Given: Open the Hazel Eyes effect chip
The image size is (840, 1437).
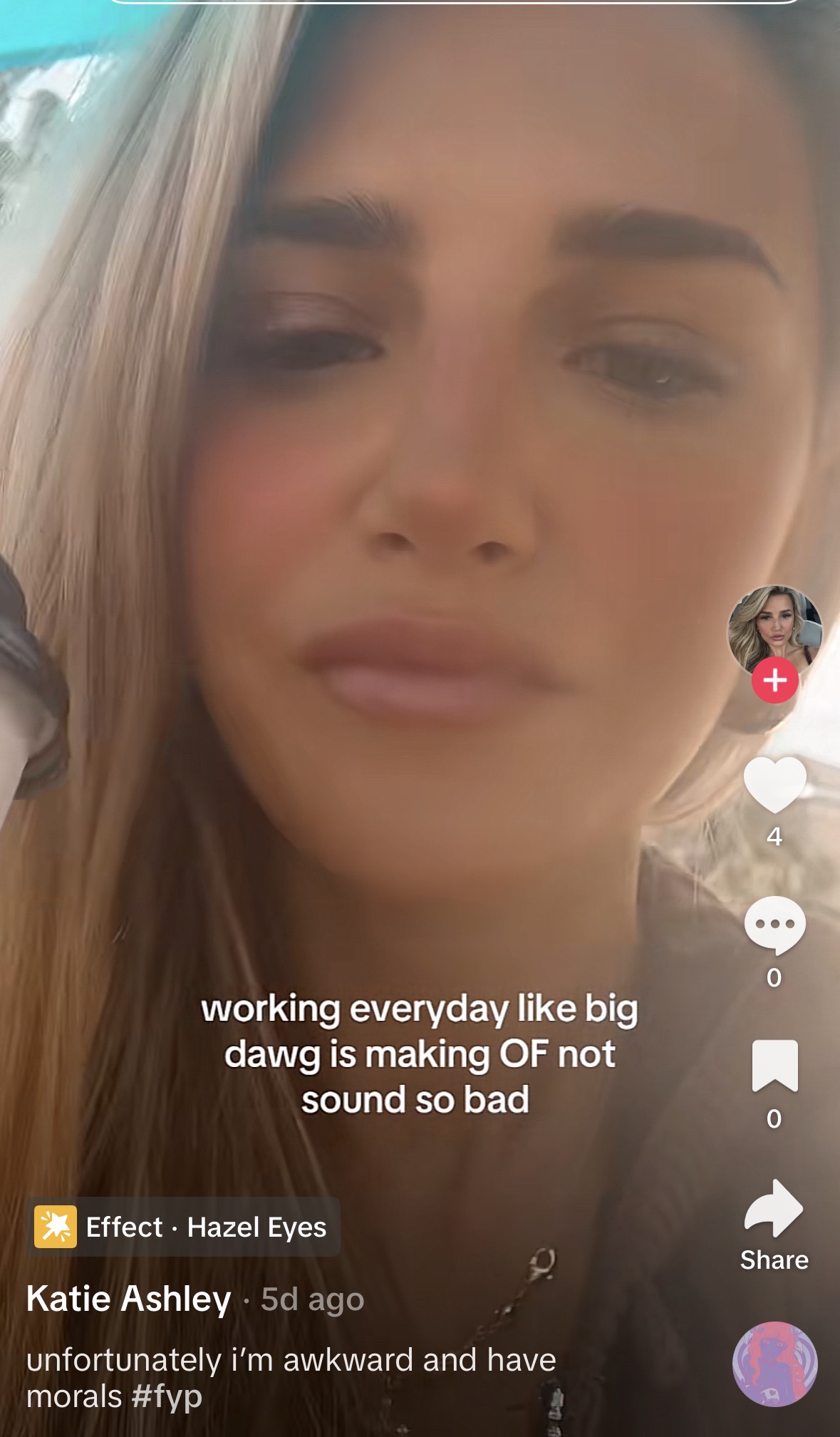Looking at the screenshot, I should tap(184, 1227).
